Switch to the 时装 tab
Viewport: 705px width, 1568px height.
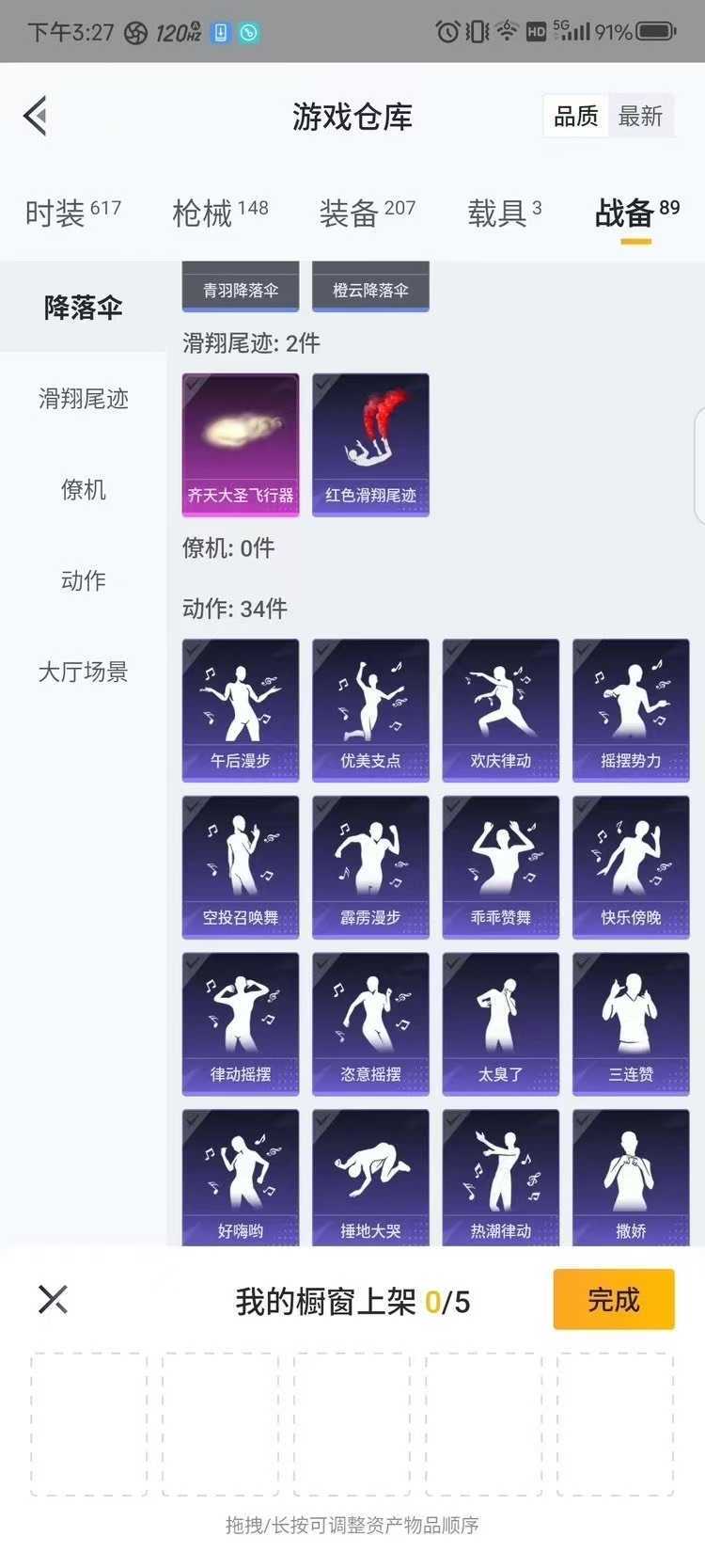point(73,213)
